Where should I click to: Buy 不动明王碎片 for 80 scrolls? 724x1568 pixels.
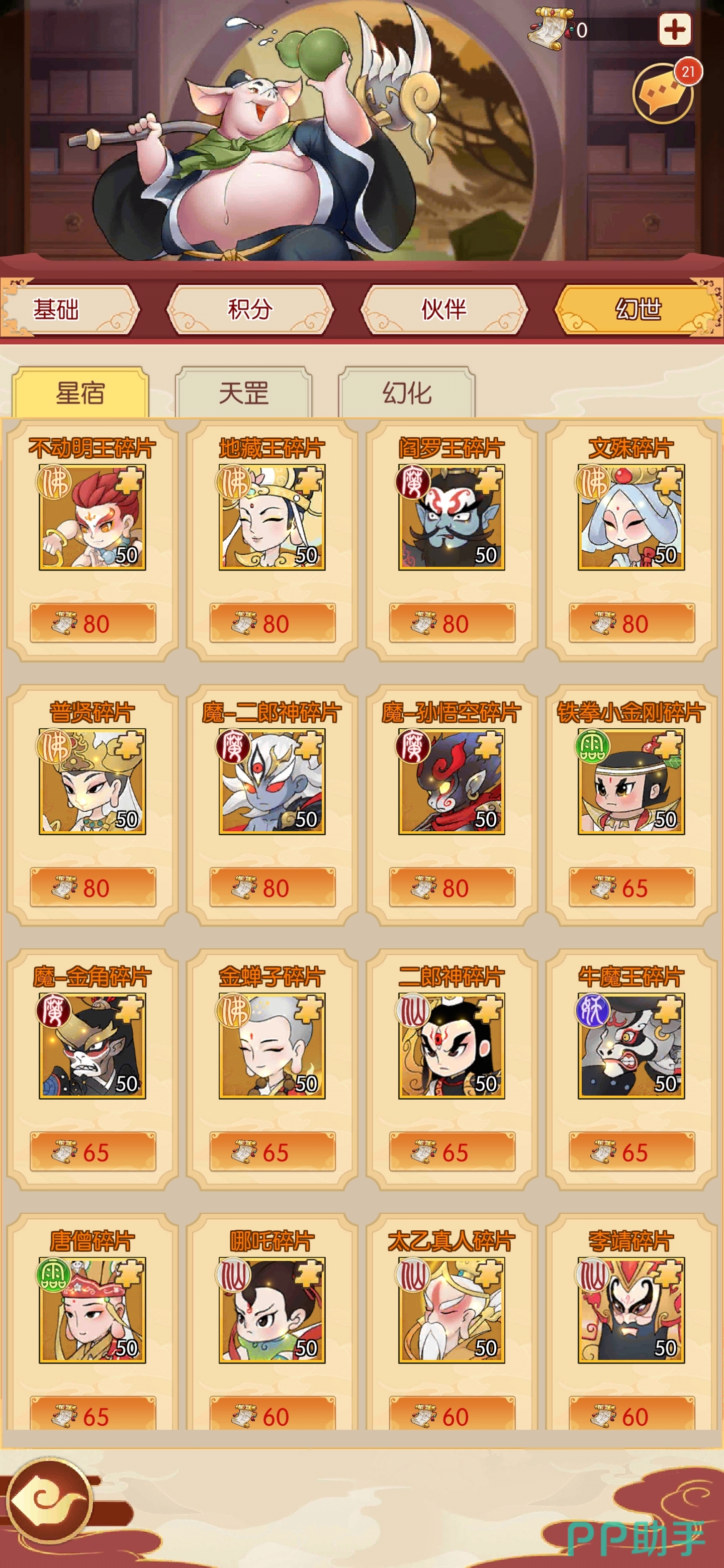93,623
